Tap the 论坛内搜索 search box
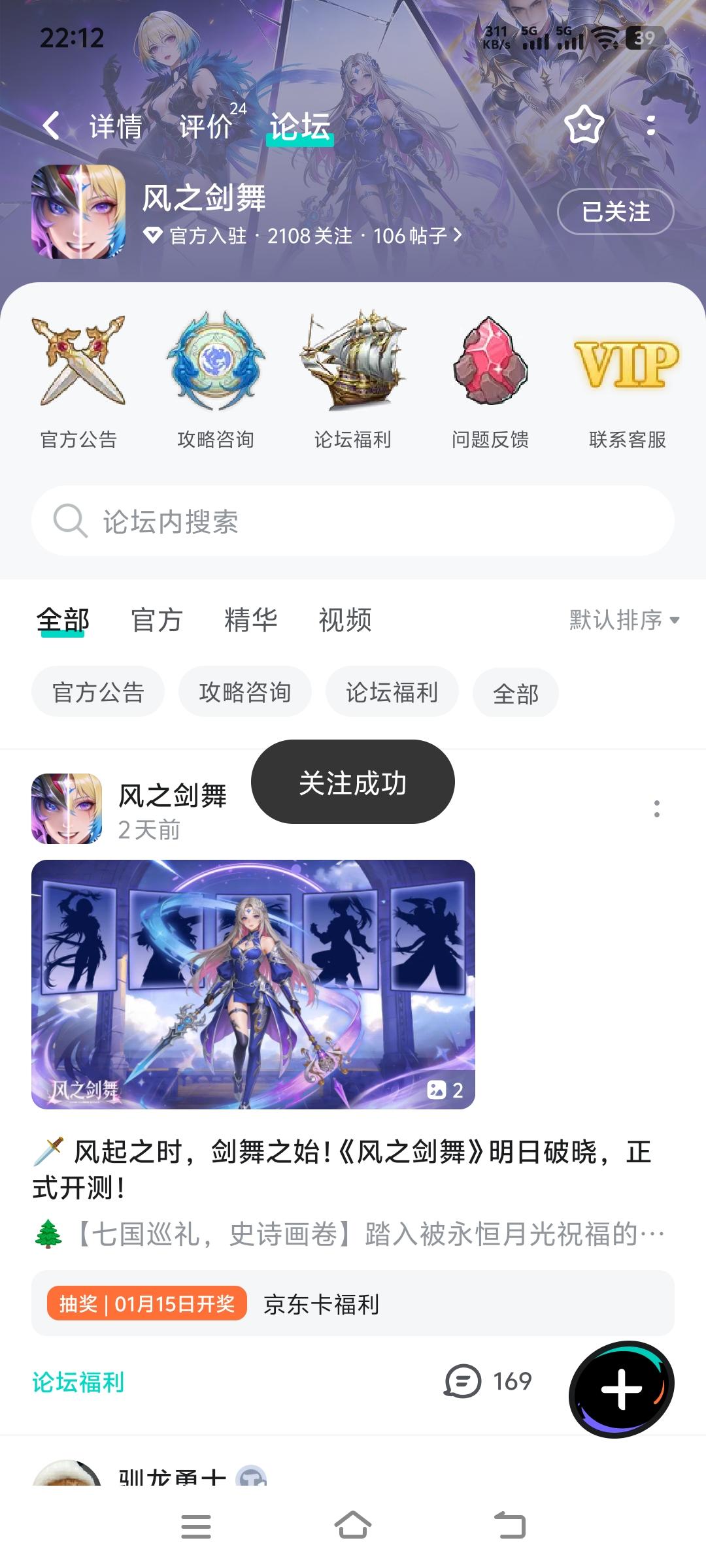Viewport: 706px width, 1568px height. click(353, 521)
